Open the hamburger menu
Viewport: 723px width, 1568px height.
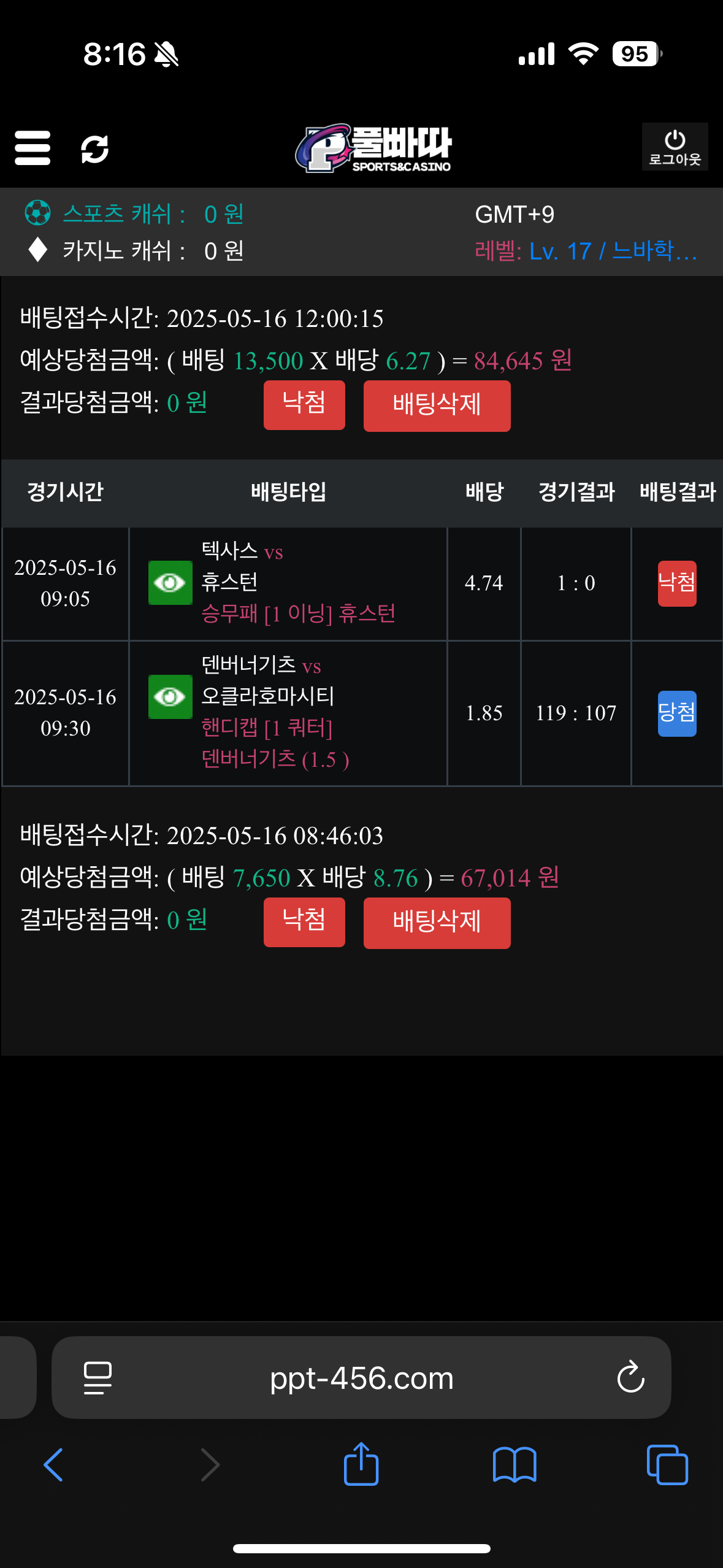click(x=33, y=148)
